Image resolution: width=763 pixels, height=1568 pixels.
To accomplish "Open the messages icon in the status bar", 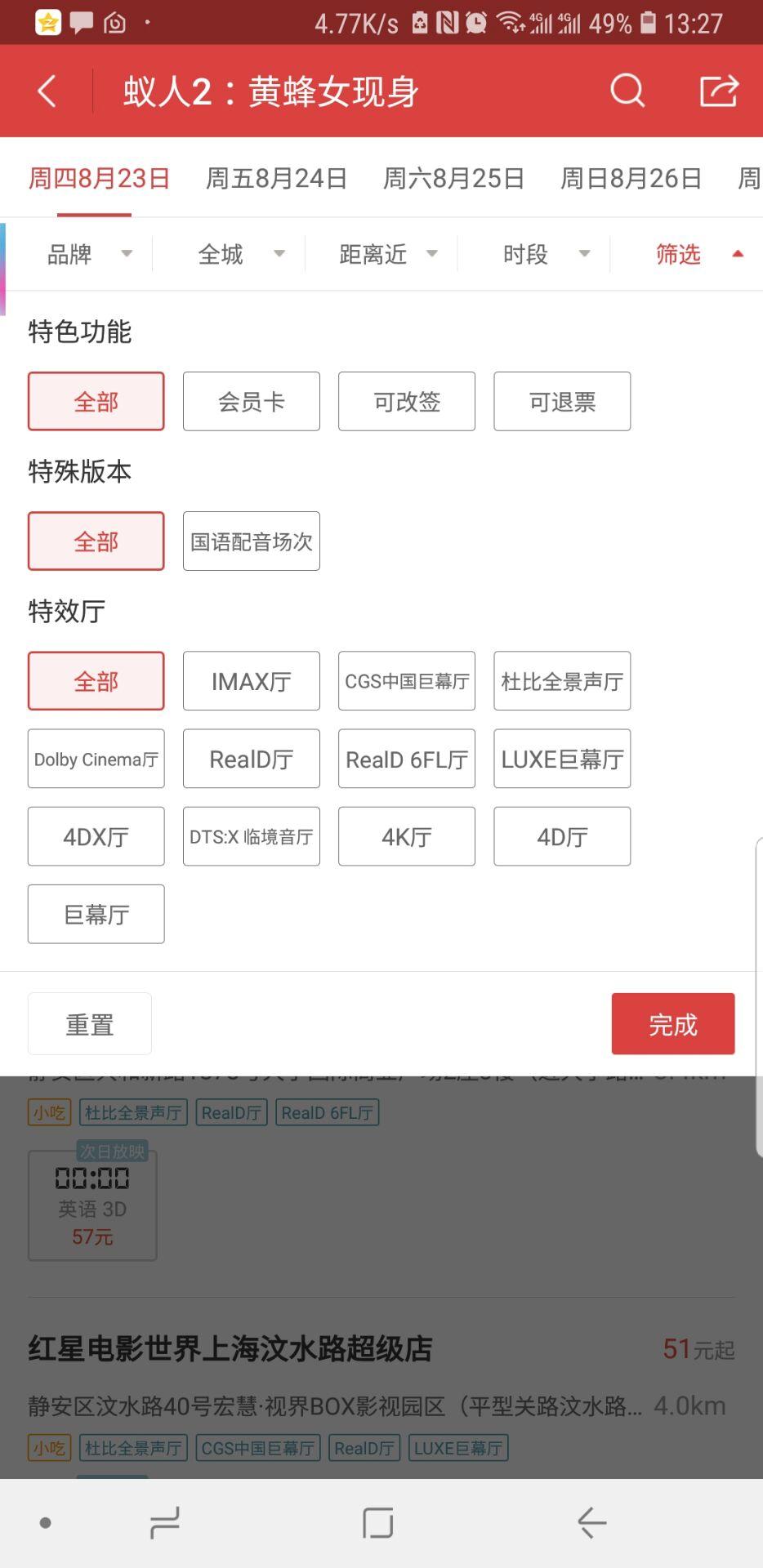I will [83, 22].
